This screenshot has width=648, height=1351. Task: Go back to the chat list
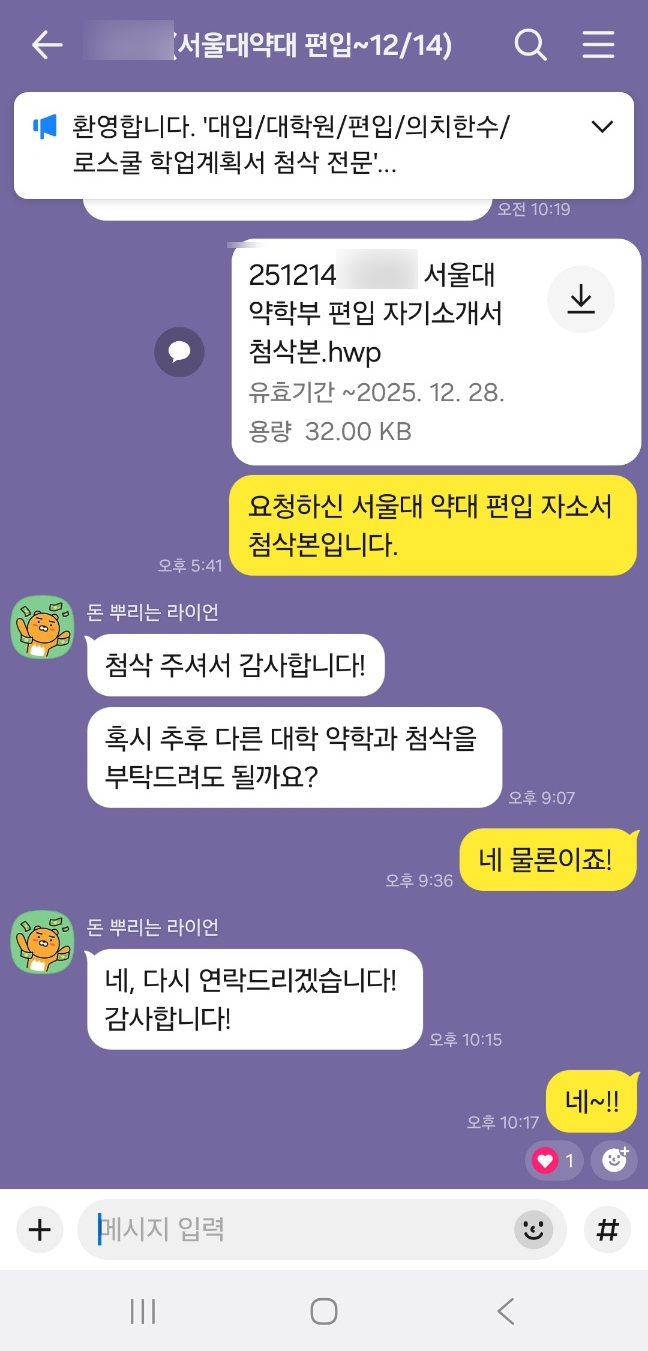[47, 45]
